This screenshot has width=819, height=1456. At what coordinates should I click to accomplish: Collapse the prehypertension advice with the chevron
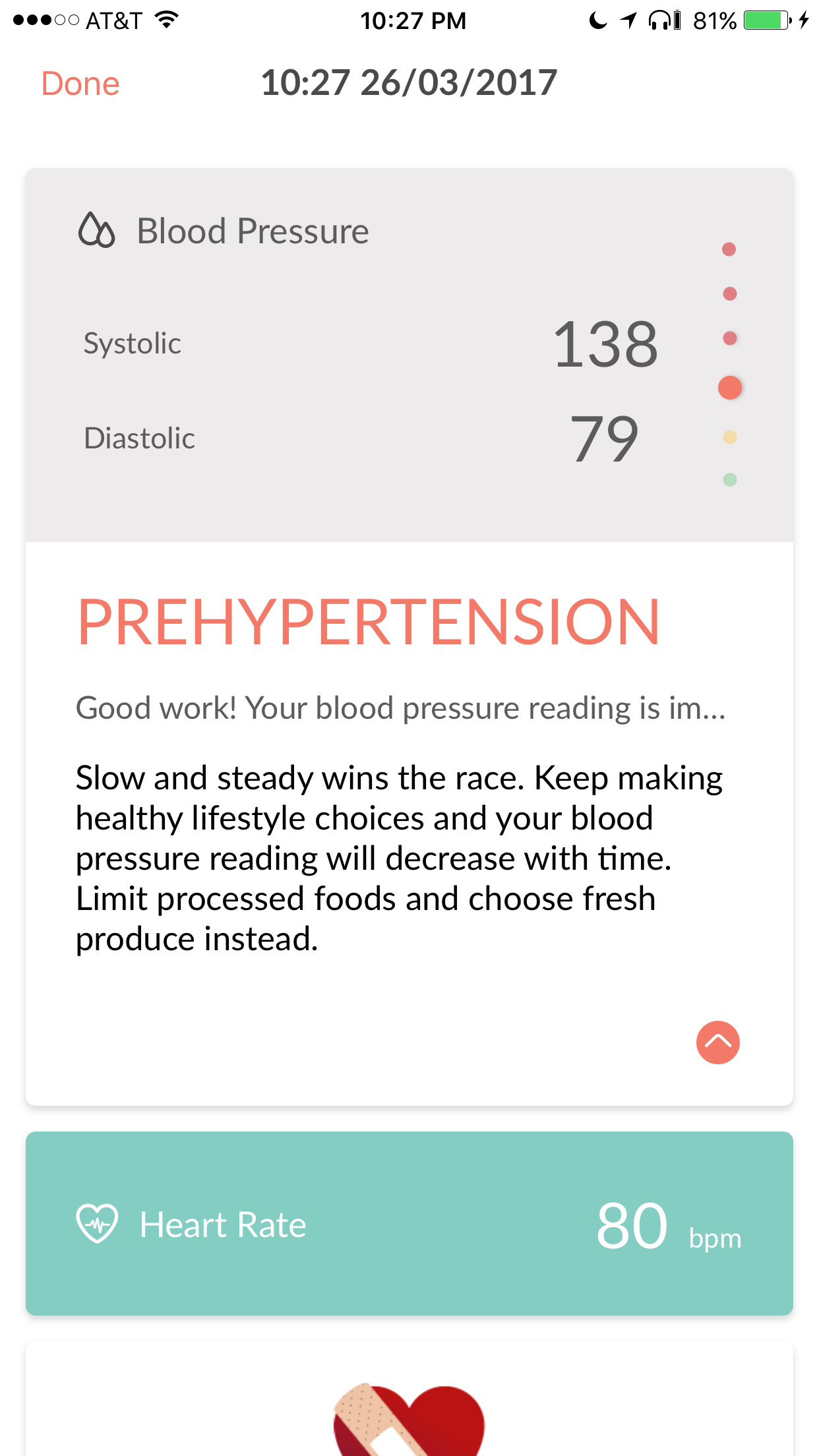pos(717,1043)
